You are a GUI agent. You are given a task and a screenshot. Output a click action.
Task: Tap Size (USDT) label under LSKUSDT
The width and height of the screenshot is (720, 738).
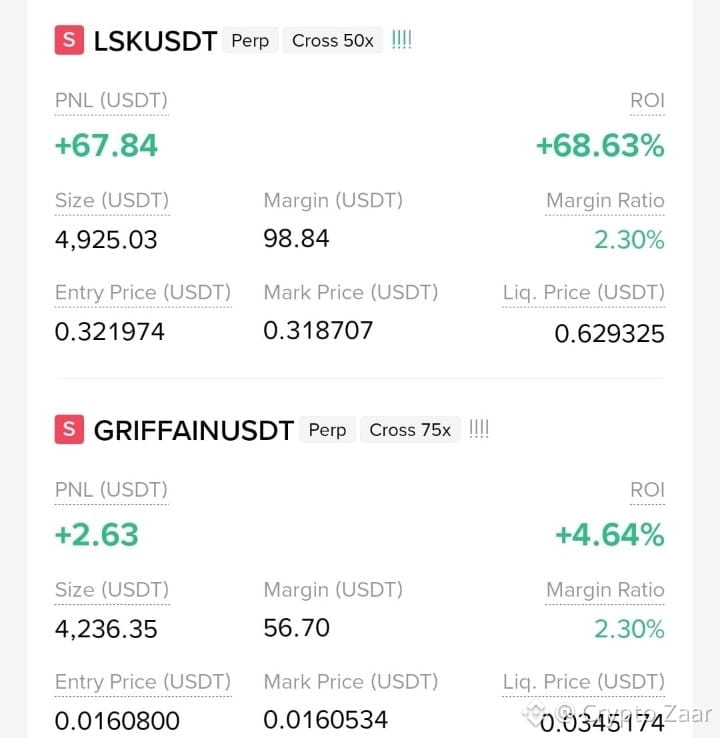(112, 201)
